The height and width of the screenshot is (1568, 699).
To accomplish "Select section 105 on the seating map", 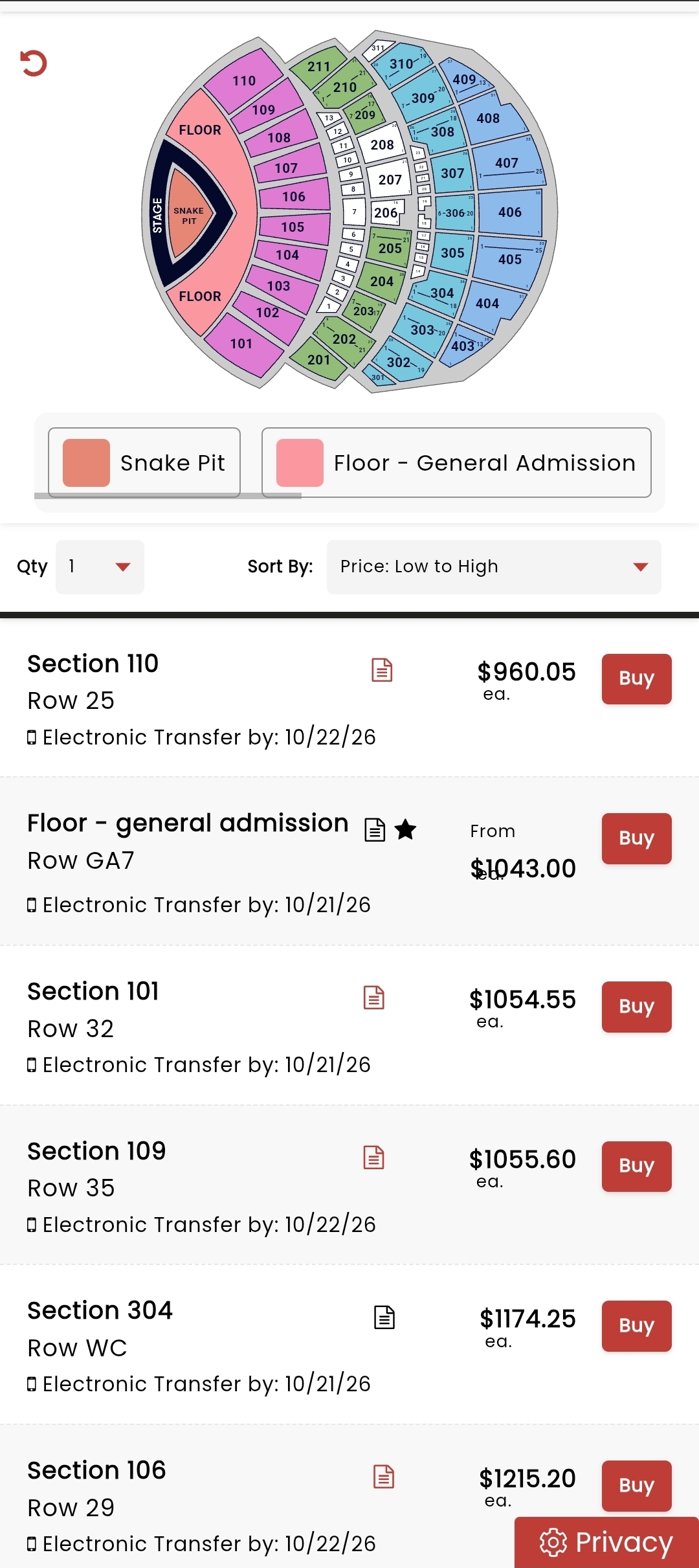I will click(293, 227).
